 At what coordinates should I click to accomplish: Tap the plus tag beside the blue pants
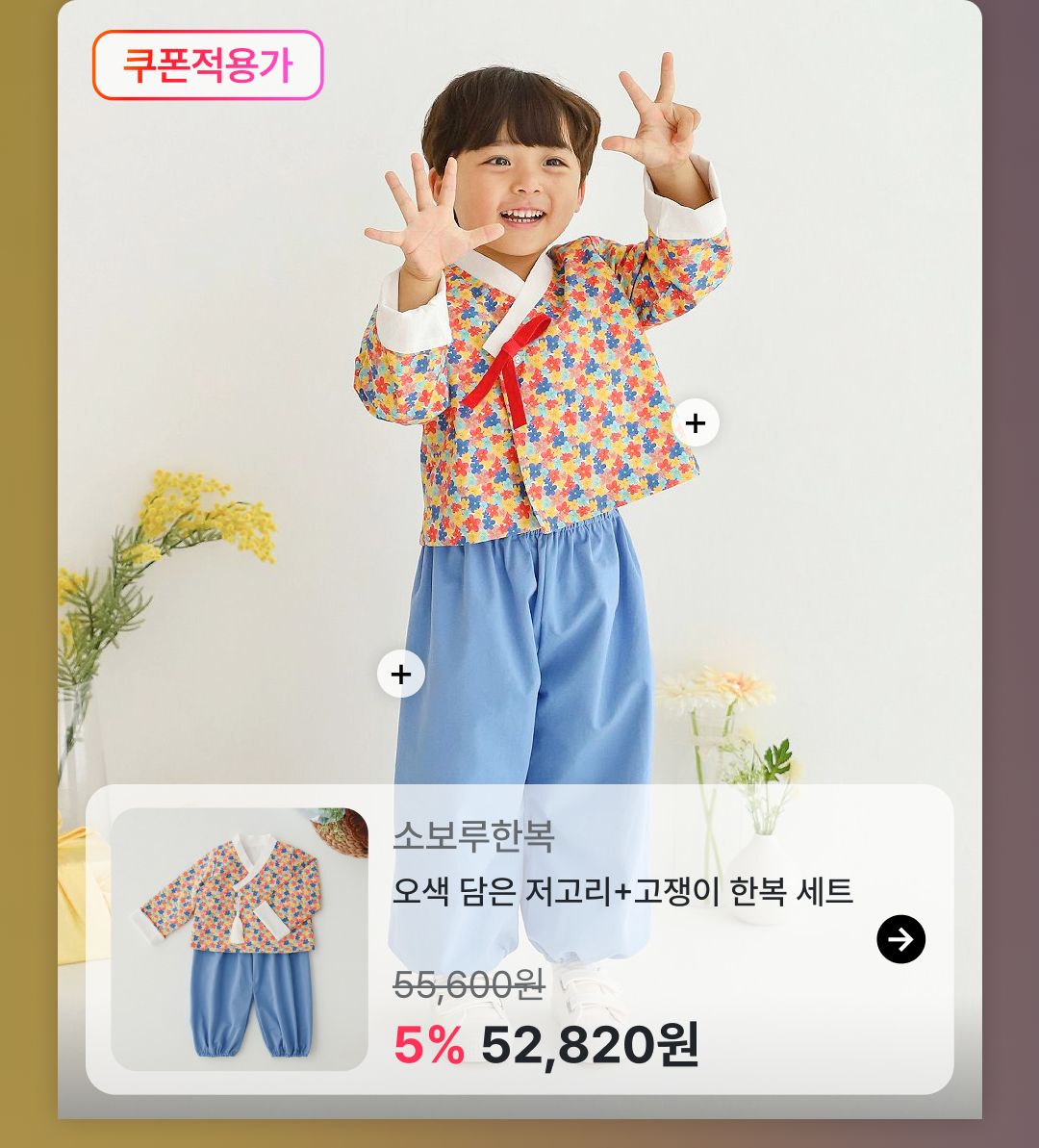click(x=401, y=674)
